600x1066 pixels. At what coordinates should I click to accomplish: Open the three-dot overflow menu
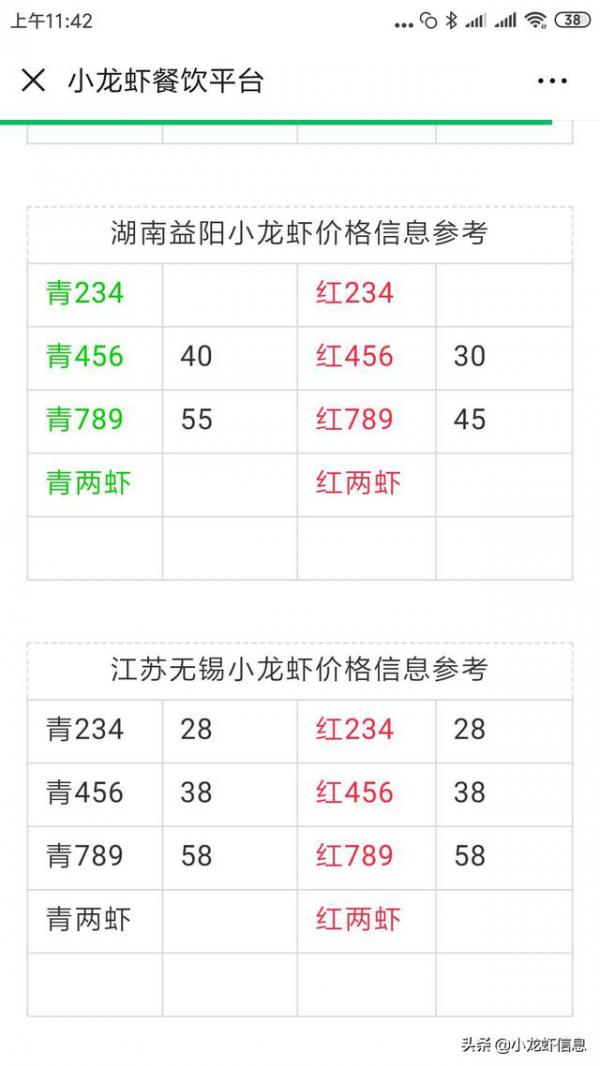(x=552, y=81)
